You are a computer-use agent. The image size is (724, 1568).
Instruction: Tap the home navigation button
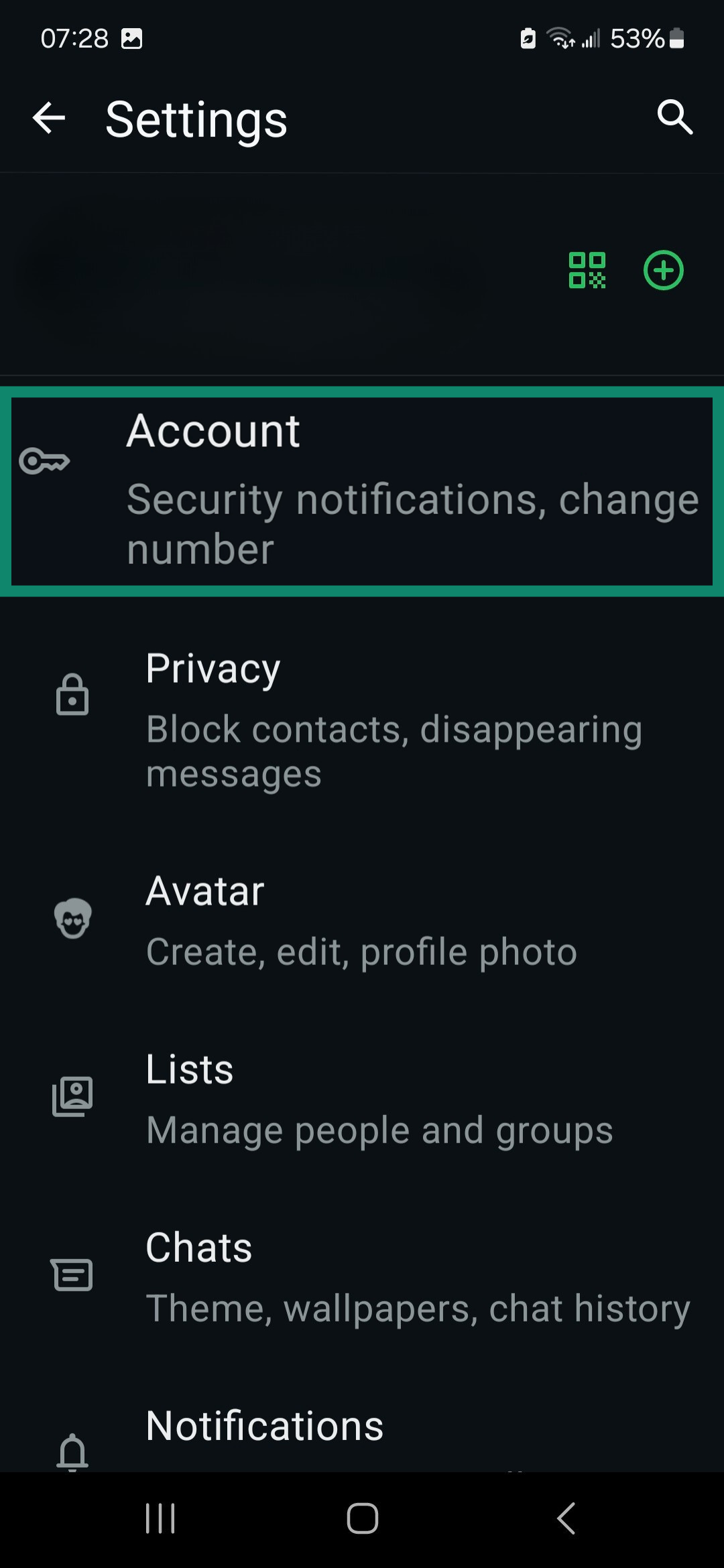click(361, 1519)
